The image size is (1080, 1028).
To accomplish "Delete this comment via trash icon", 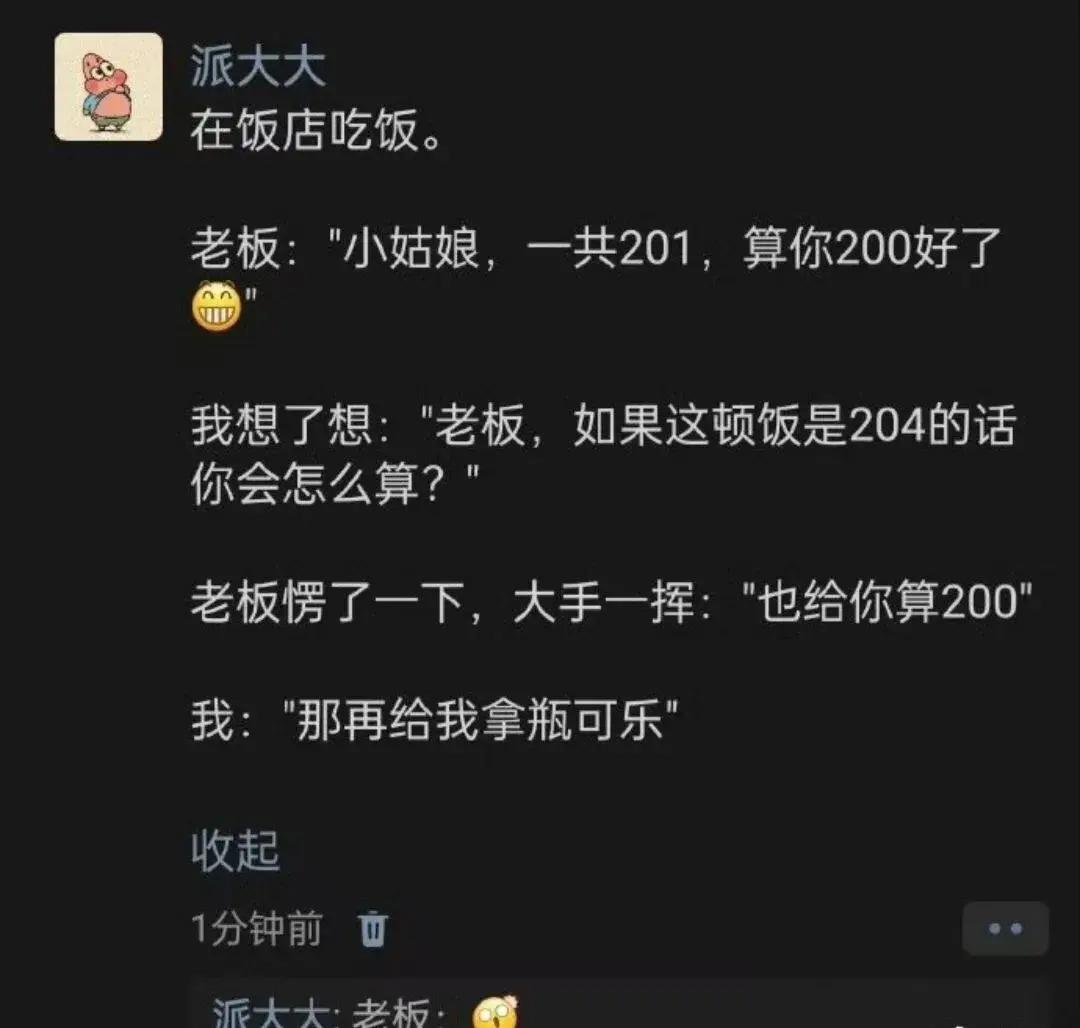I will 373,929.
